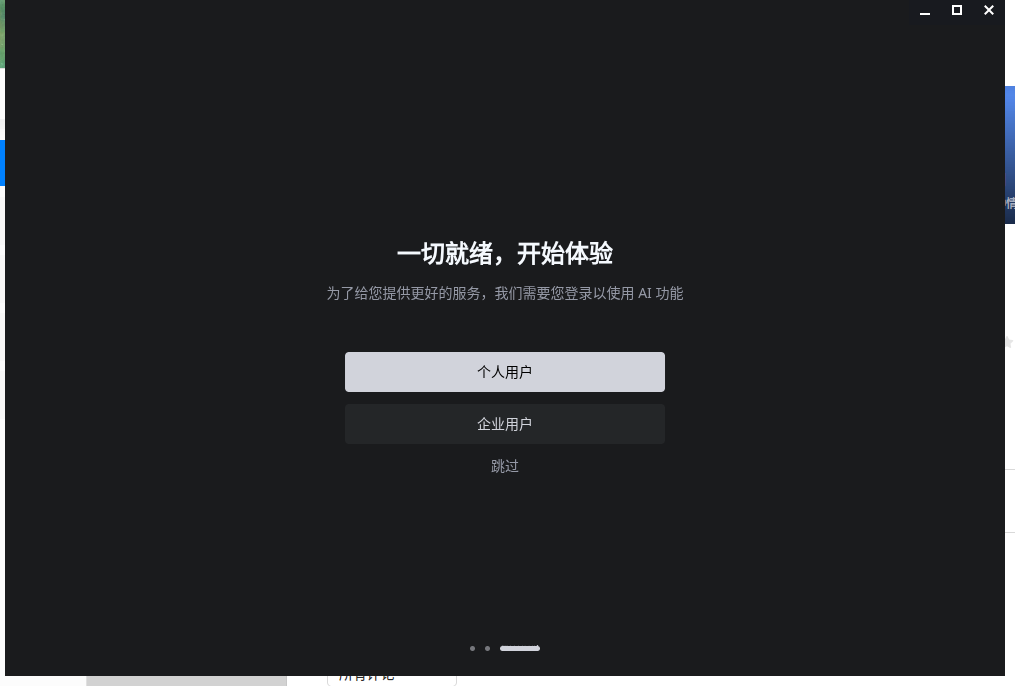Maximize the window
1015x686 pixels.
pos(956,10)
